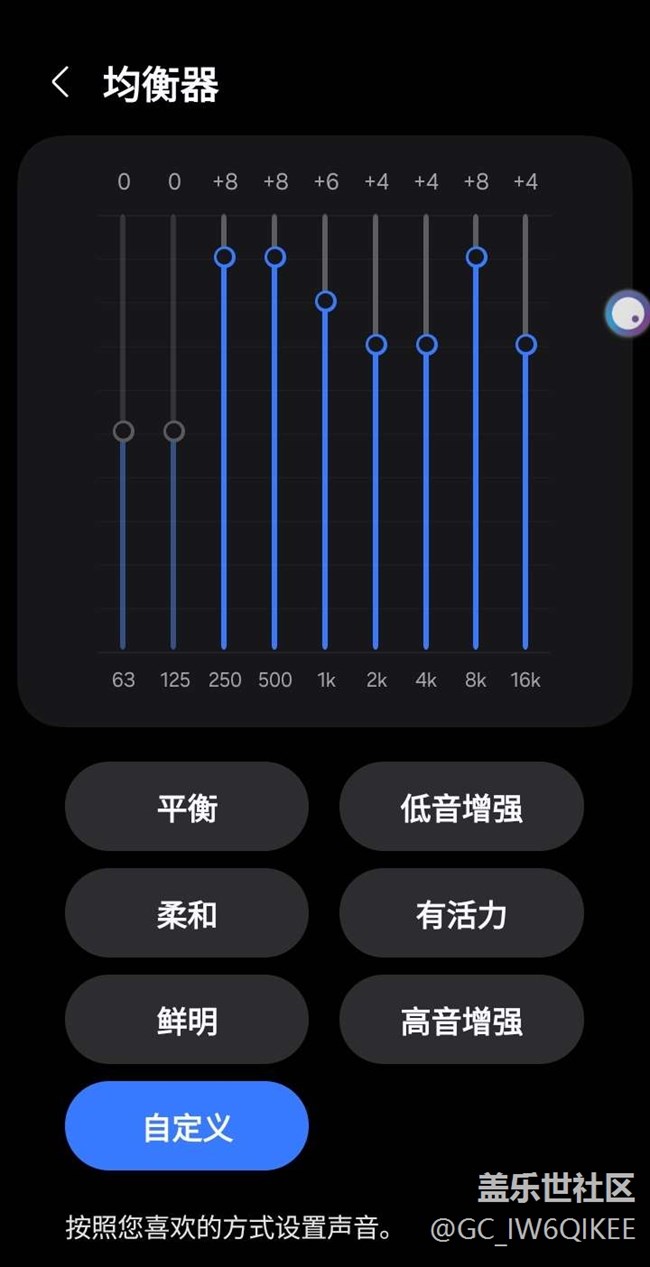Apply the 鲜明 preset
Viewport: 650px width, 1267px height.
click(x=187, y=1021)
